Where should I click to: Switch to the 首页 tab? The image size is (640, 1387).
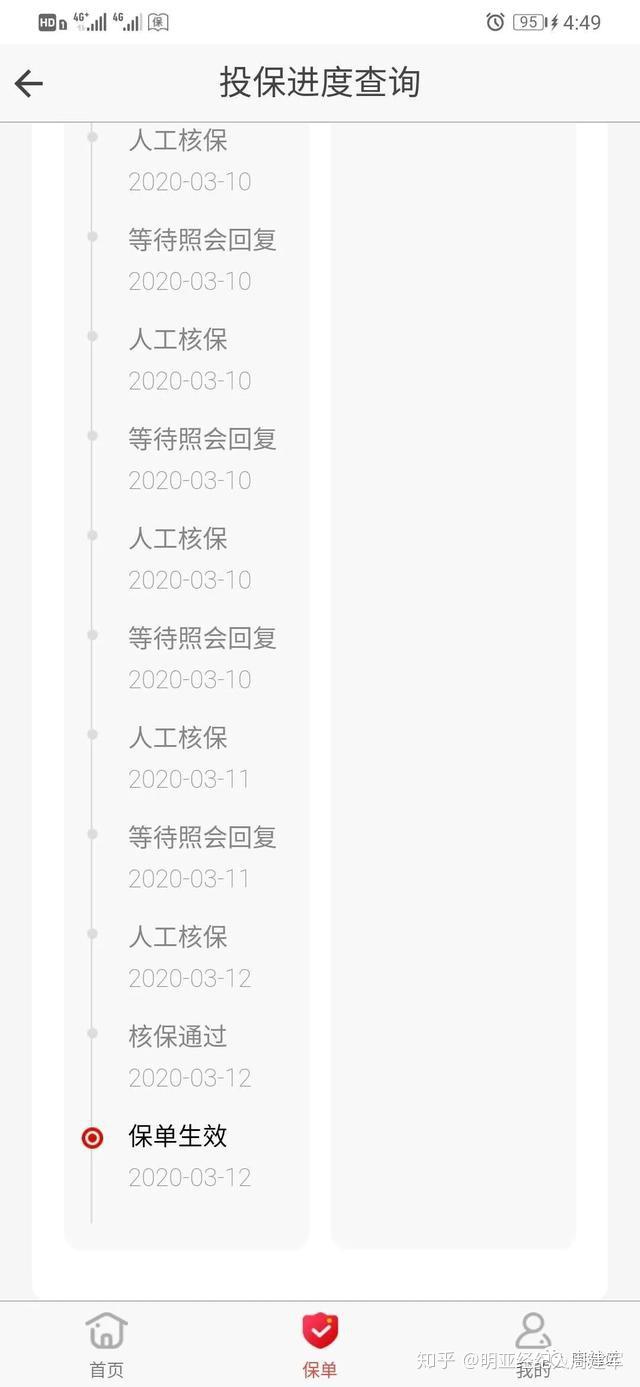pos(106,1344)
